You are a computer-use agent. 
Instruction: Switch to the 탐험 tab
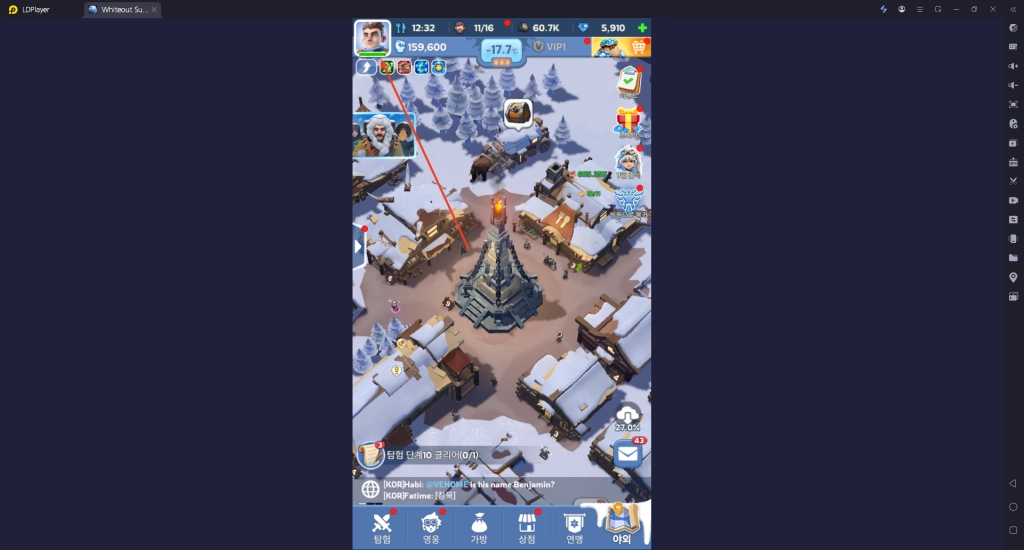(x=381, y=527)
